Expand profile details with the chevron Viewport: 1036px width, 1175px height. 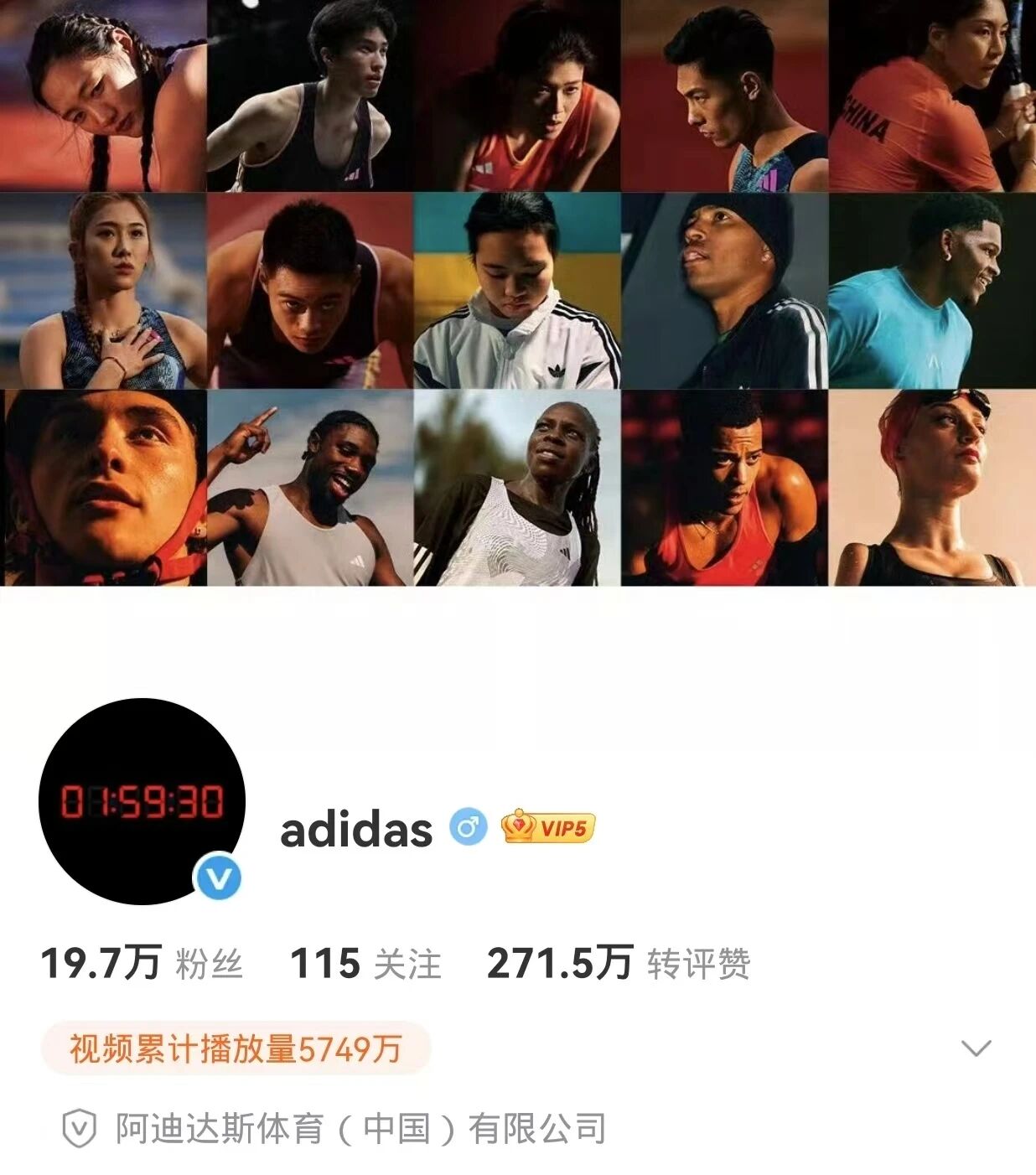(976, 1048)
